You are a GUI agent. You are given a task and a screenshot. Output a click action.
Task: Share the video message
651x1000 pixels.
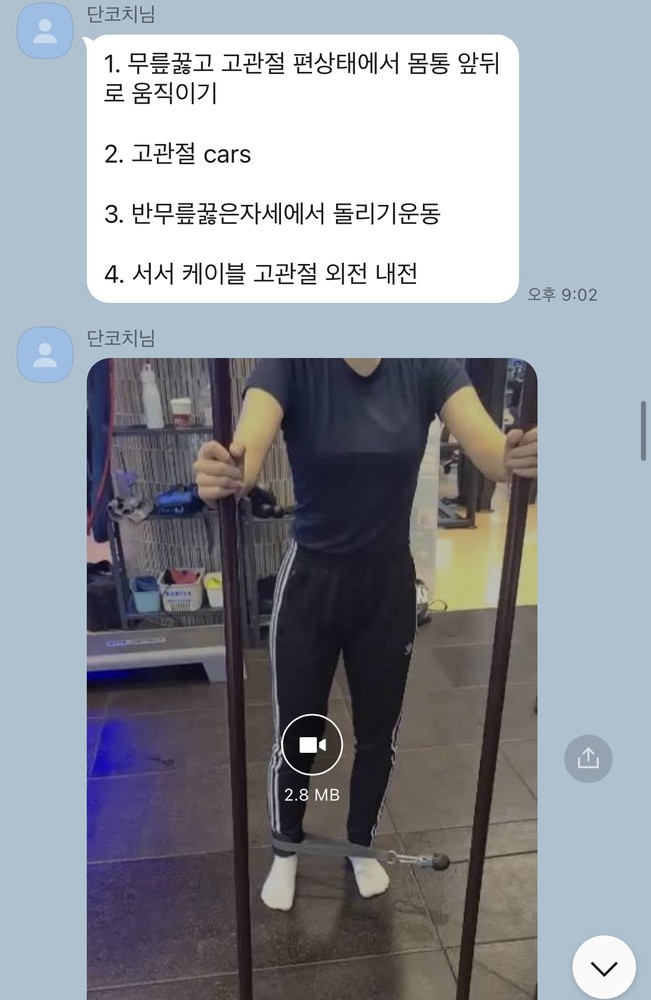[588, 758]
